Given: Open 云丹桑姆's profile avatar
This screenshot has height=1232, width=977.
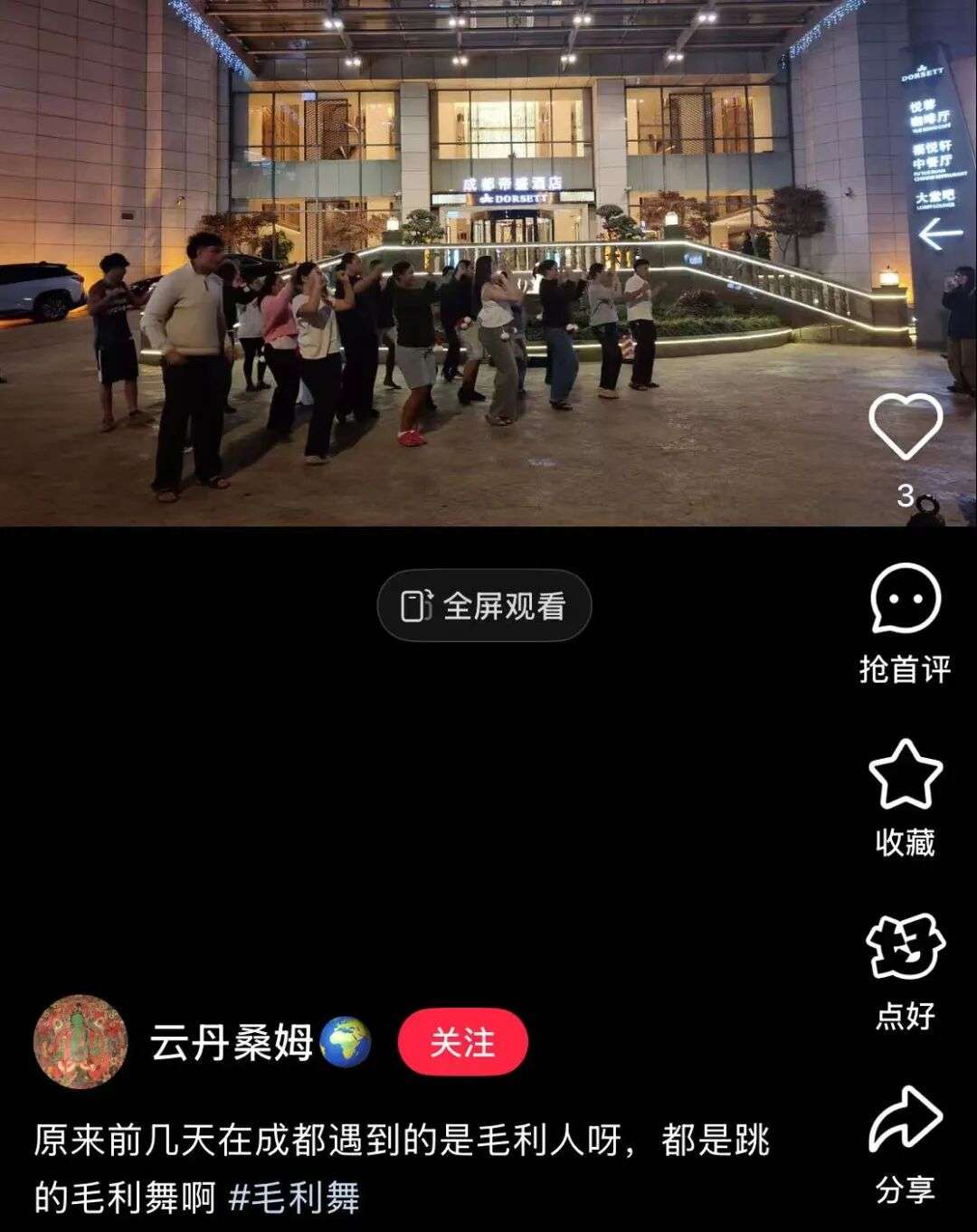Looking at the screenshot, I should click(x=81, y=1042).
